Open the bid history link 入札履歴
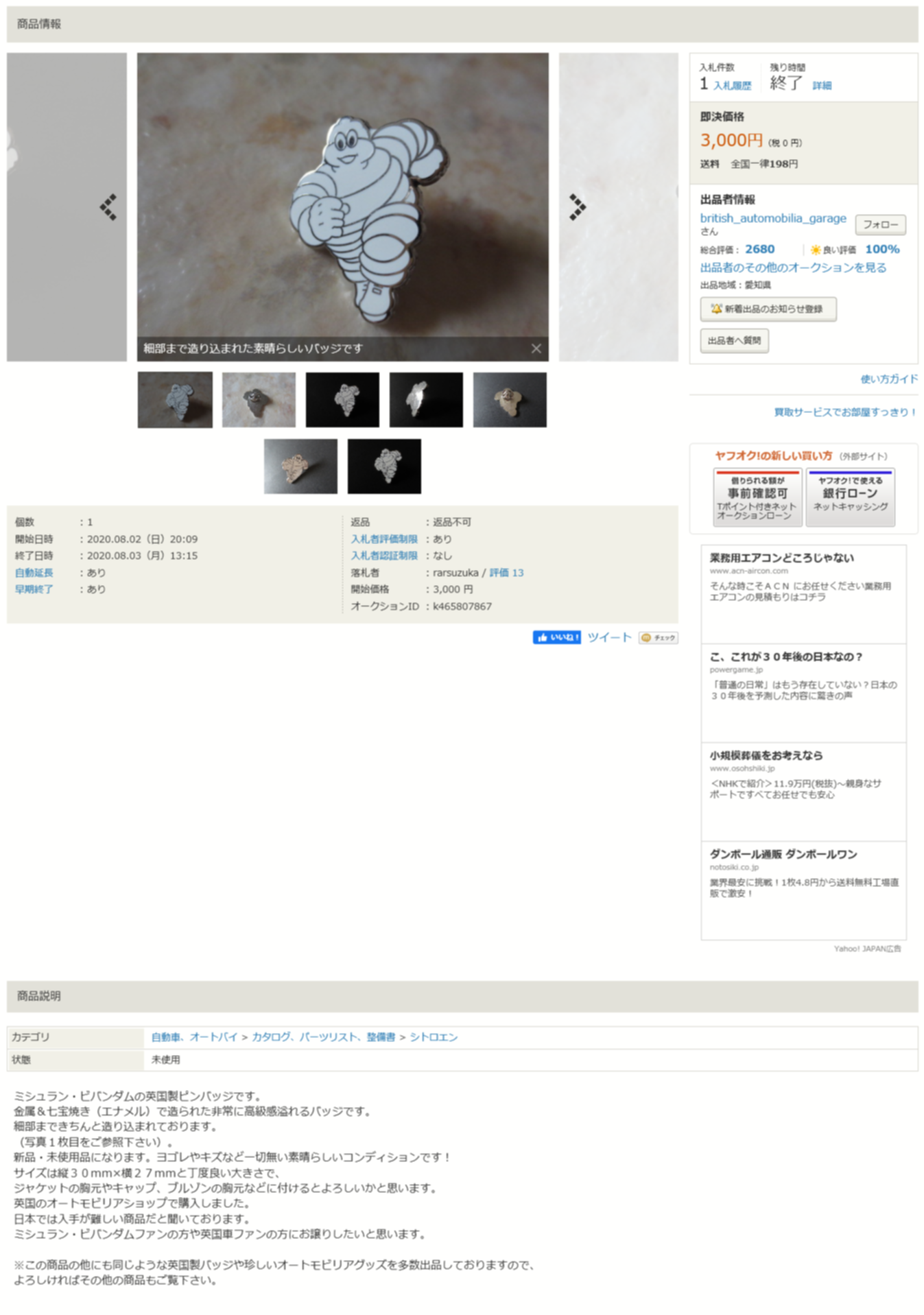The height and width of the screenshot is (1315, 924). 732,86
